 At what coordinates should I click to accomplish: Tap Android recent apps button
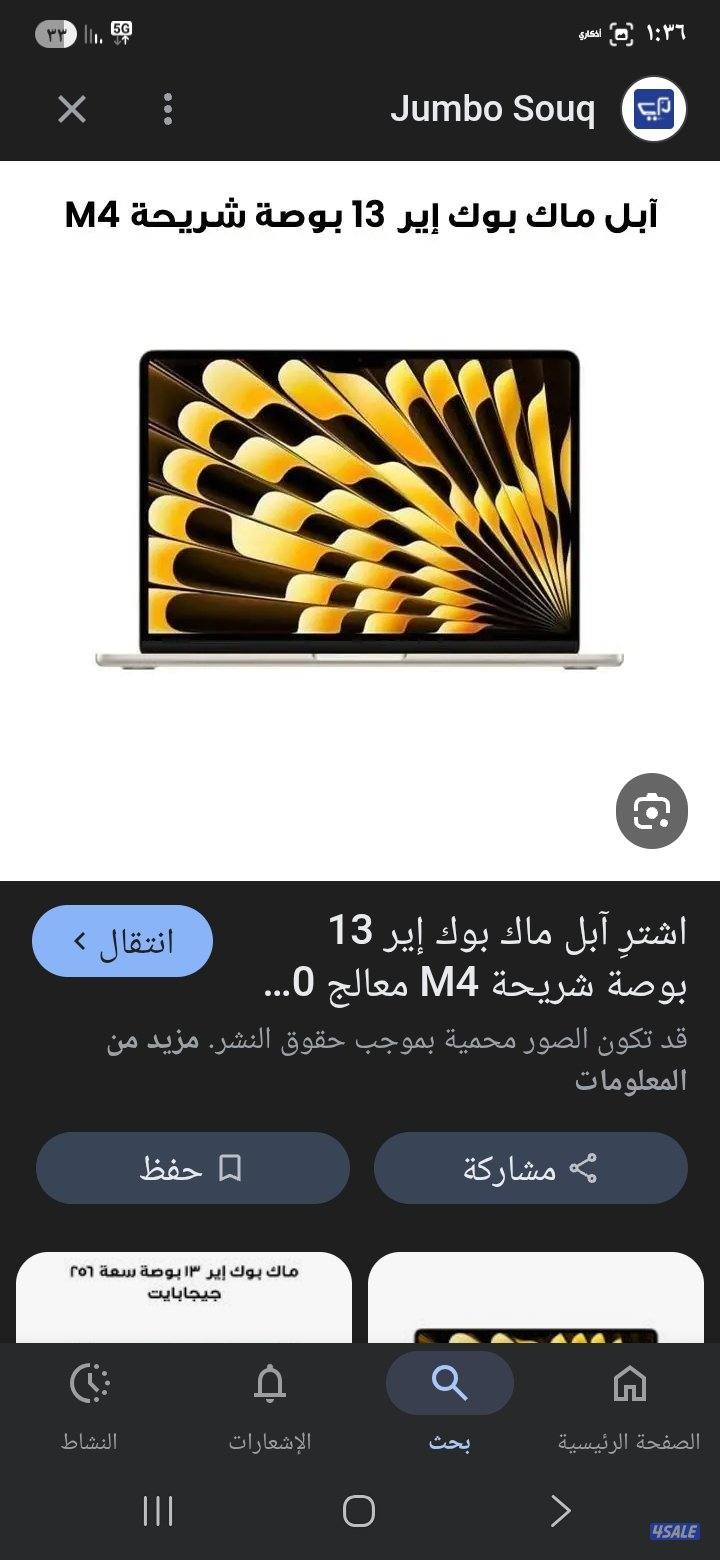point(158,1513)
